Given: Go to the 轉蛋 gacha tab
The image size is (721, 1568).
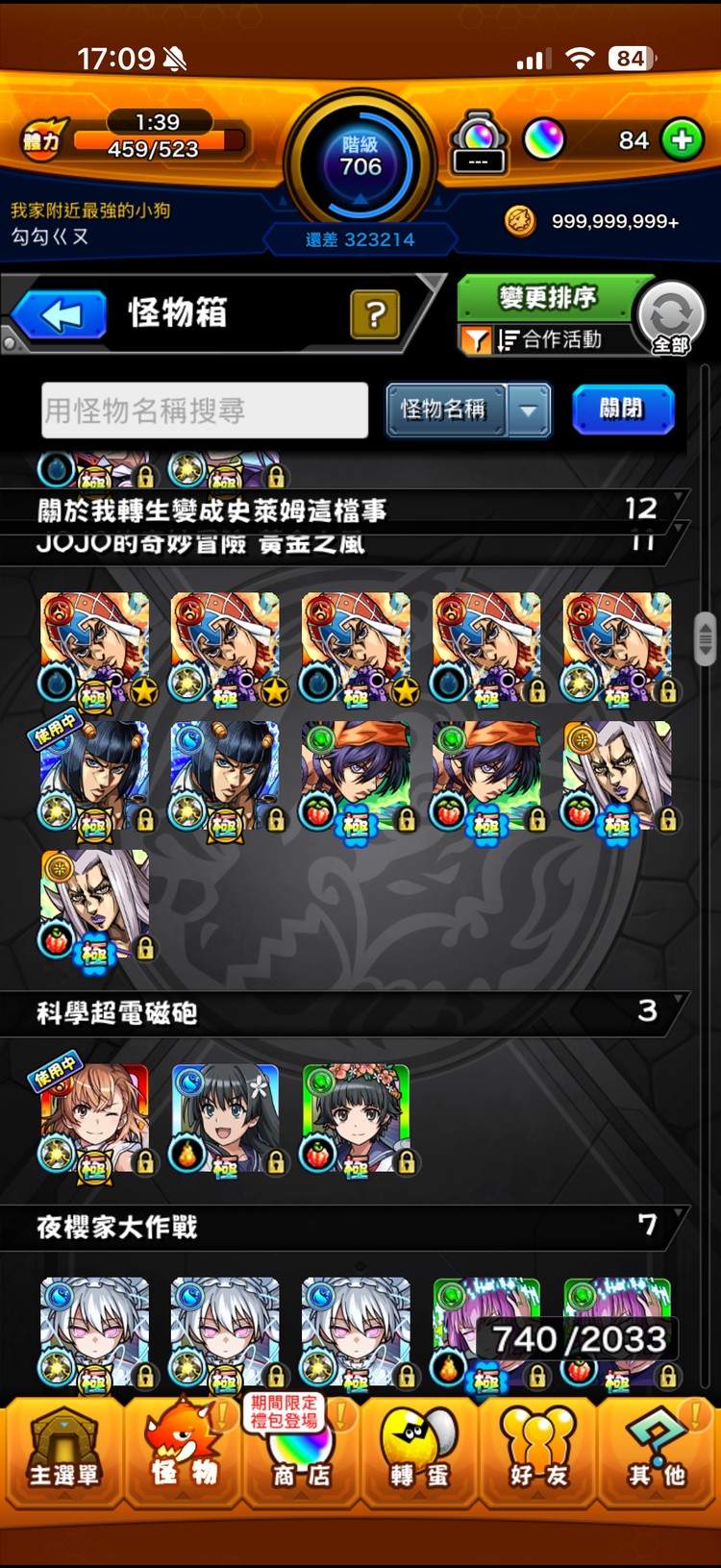Looking at the screenshot, I should pos(420,1455).
